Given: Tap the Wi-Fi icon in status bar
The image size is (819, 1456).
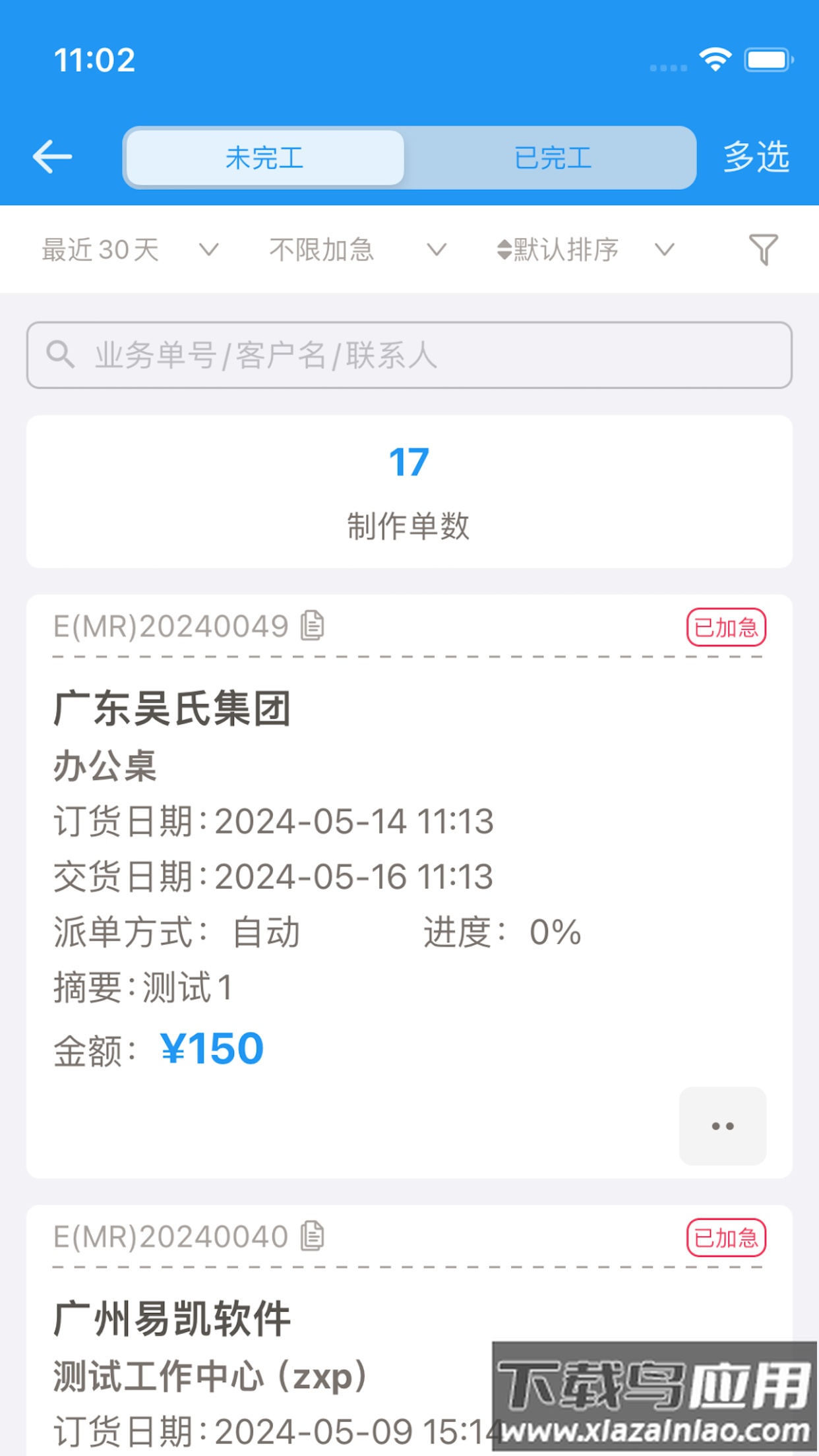Looking at the screenshot, I should pyautogui.click(x=714, y=59).
